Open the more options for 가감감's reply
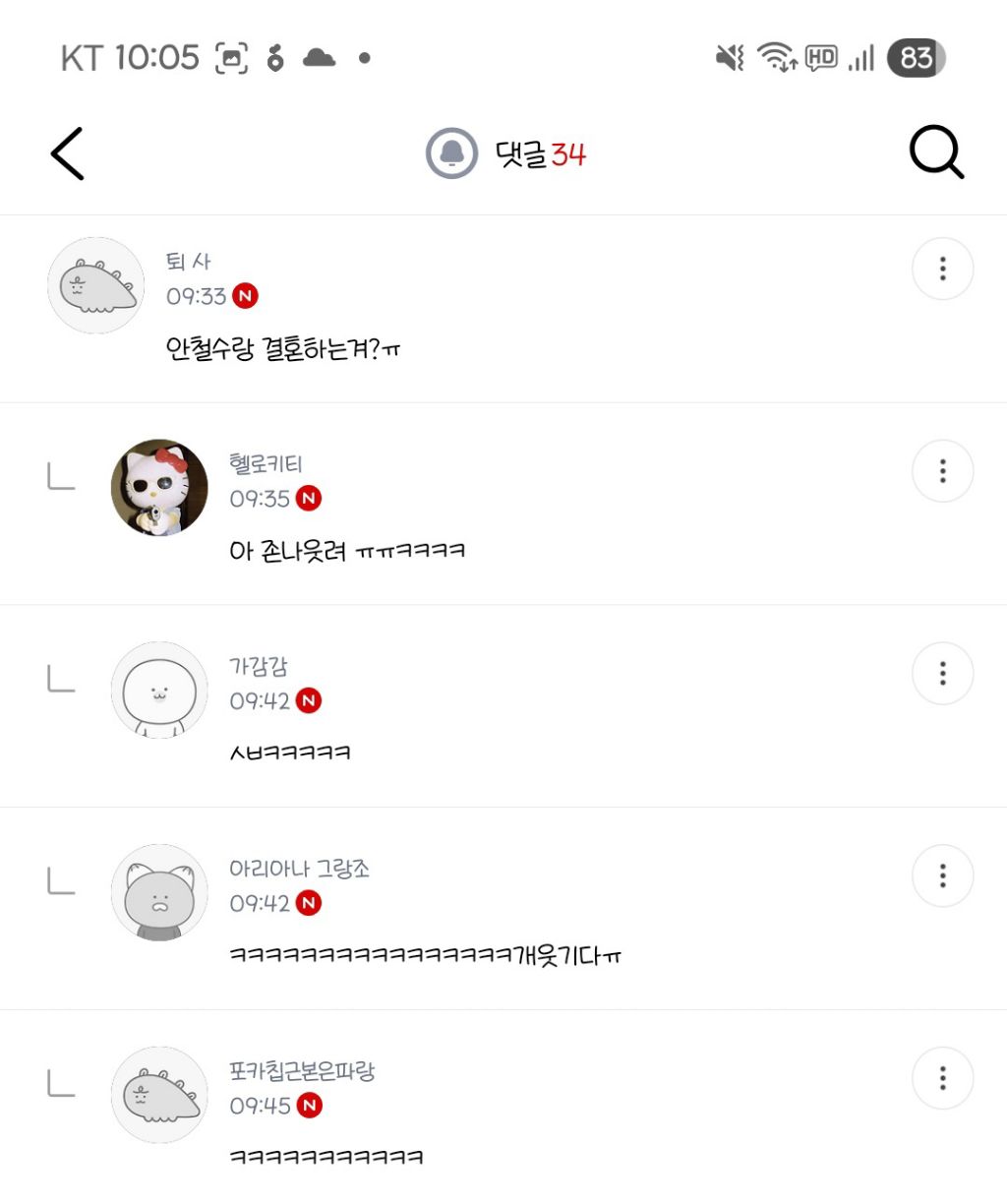This screenshot has height=1204, width=1007. [942, 674]
